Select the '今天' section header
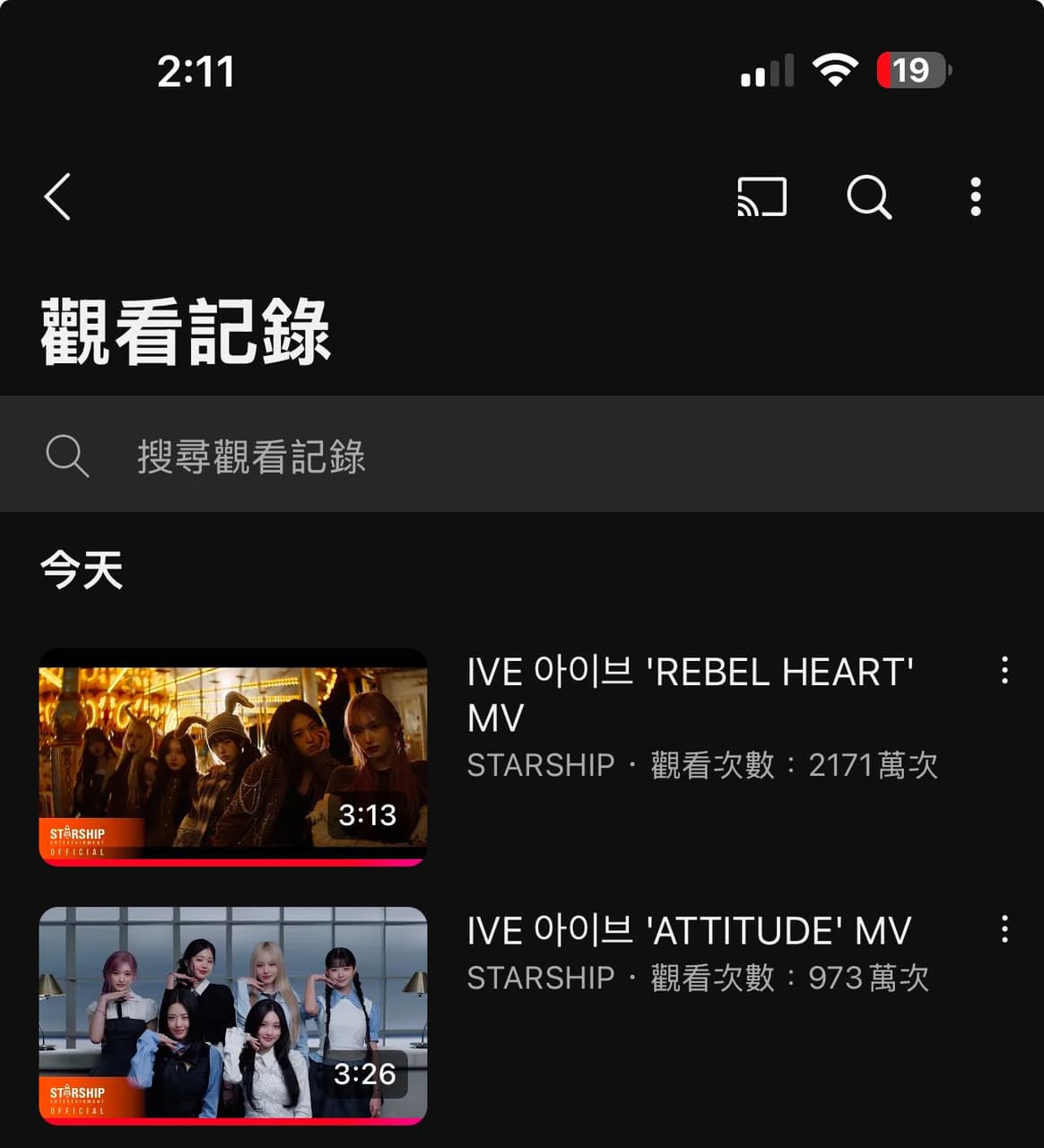Image resolution: width=1044 pixels, height=1148 pixels. [82, 570]
